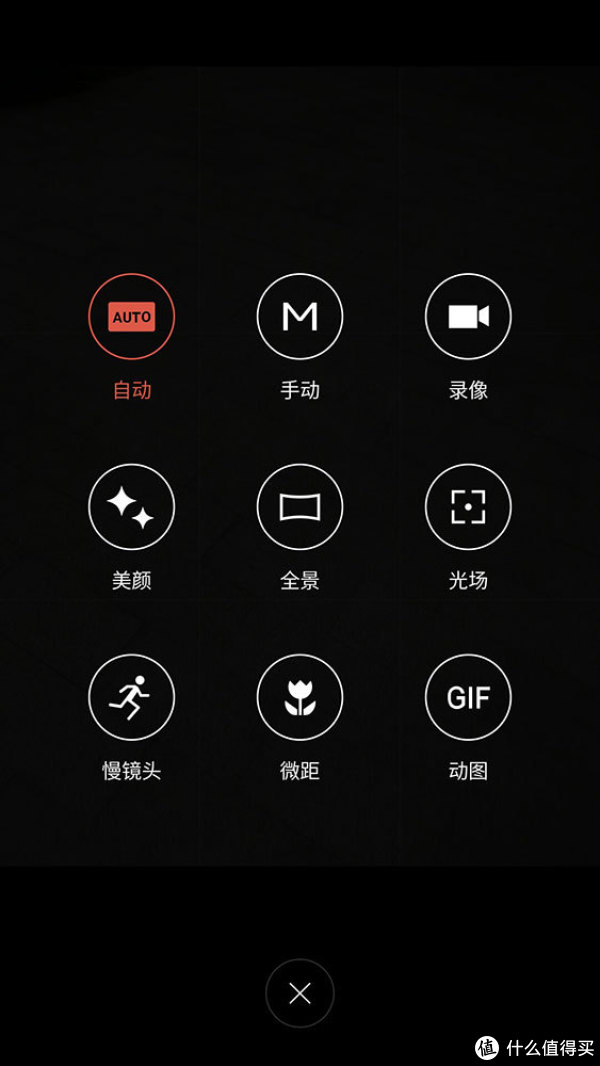Choose the 美颜 beauty mode
Image resolution: width=600 pixels, height=1066 pixels.
click(131, 506)
